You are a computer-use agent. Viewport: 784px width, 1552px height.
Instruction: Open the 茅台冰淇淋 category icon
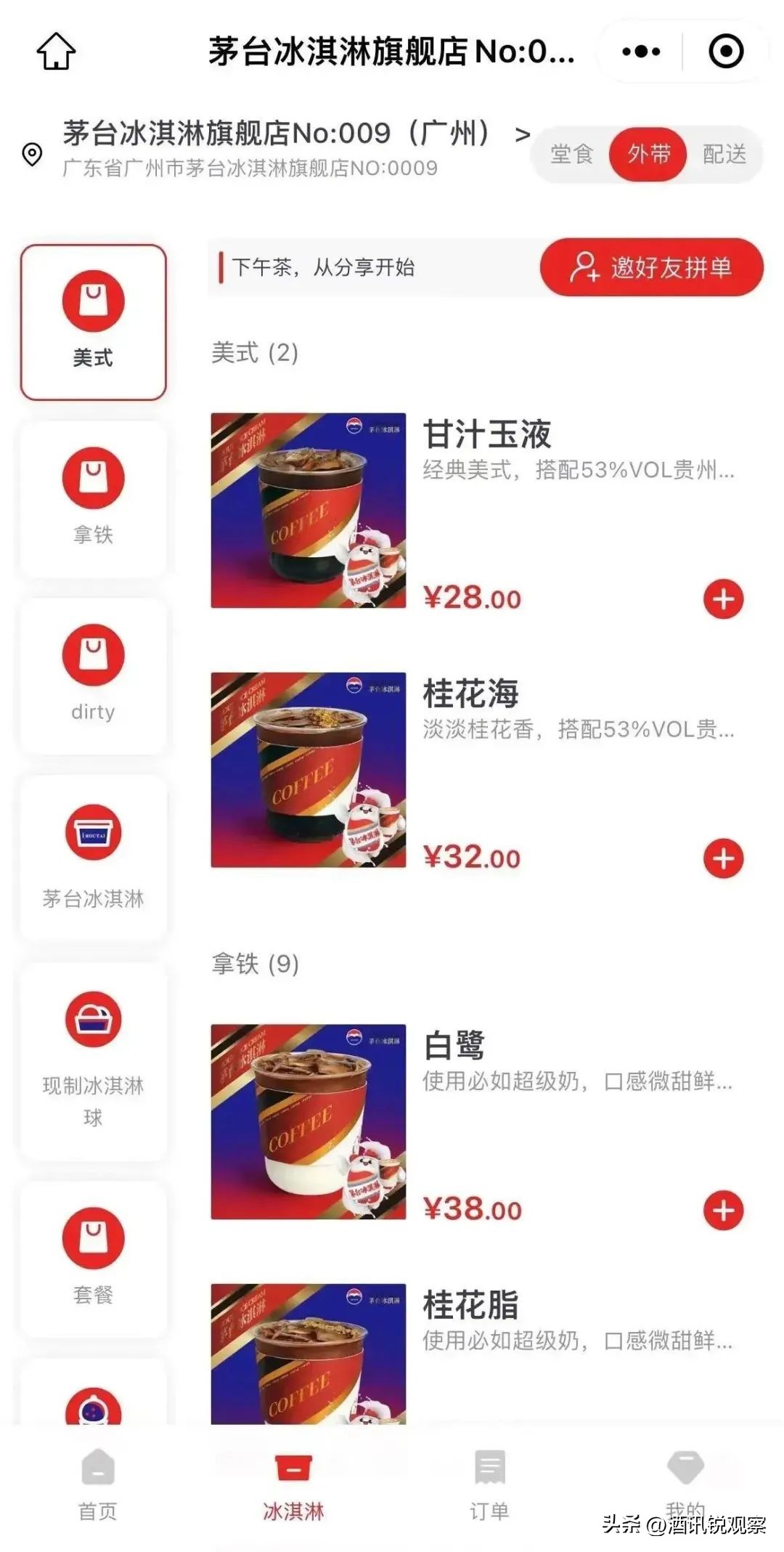[x=93, y=834]
